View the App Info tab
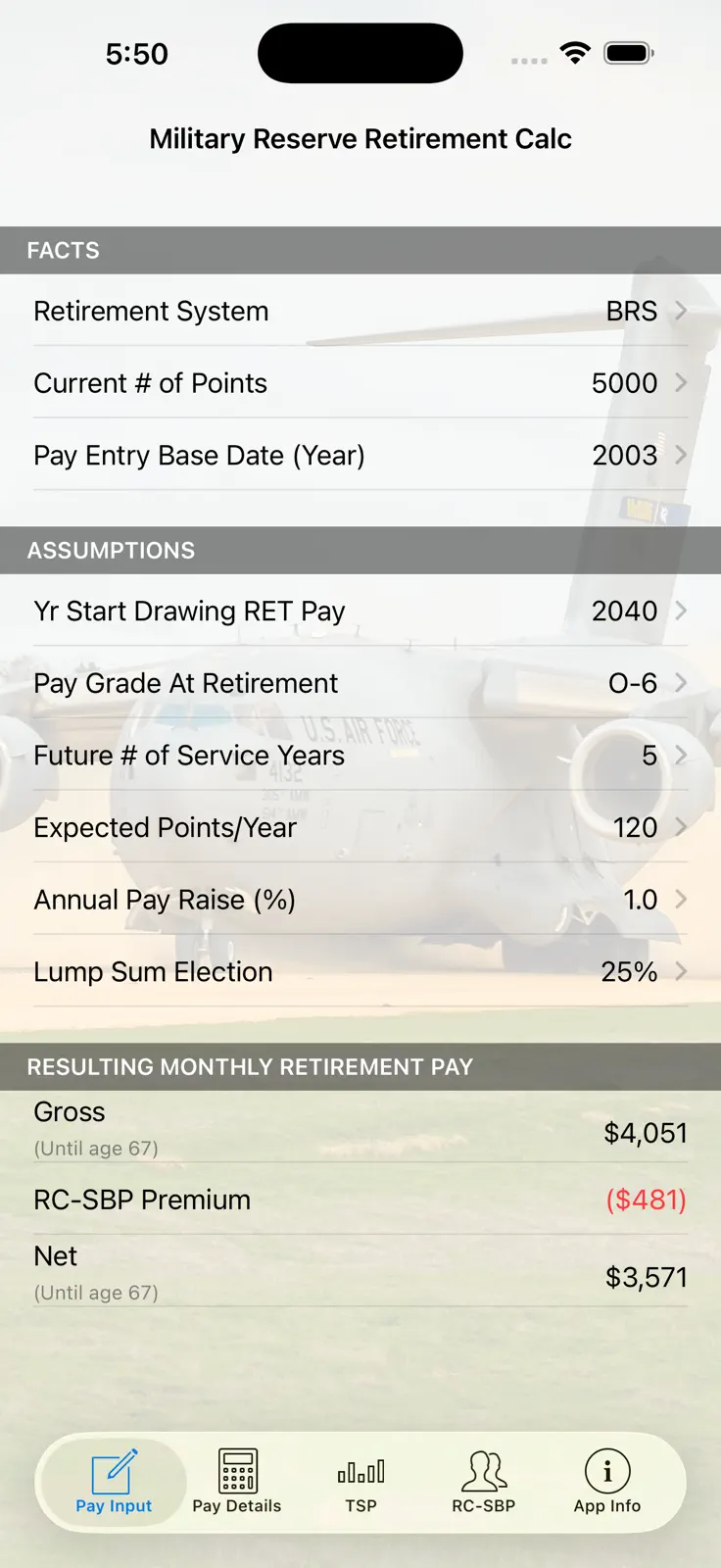This screenshot has width=721, height=1568. [607, 1483]
